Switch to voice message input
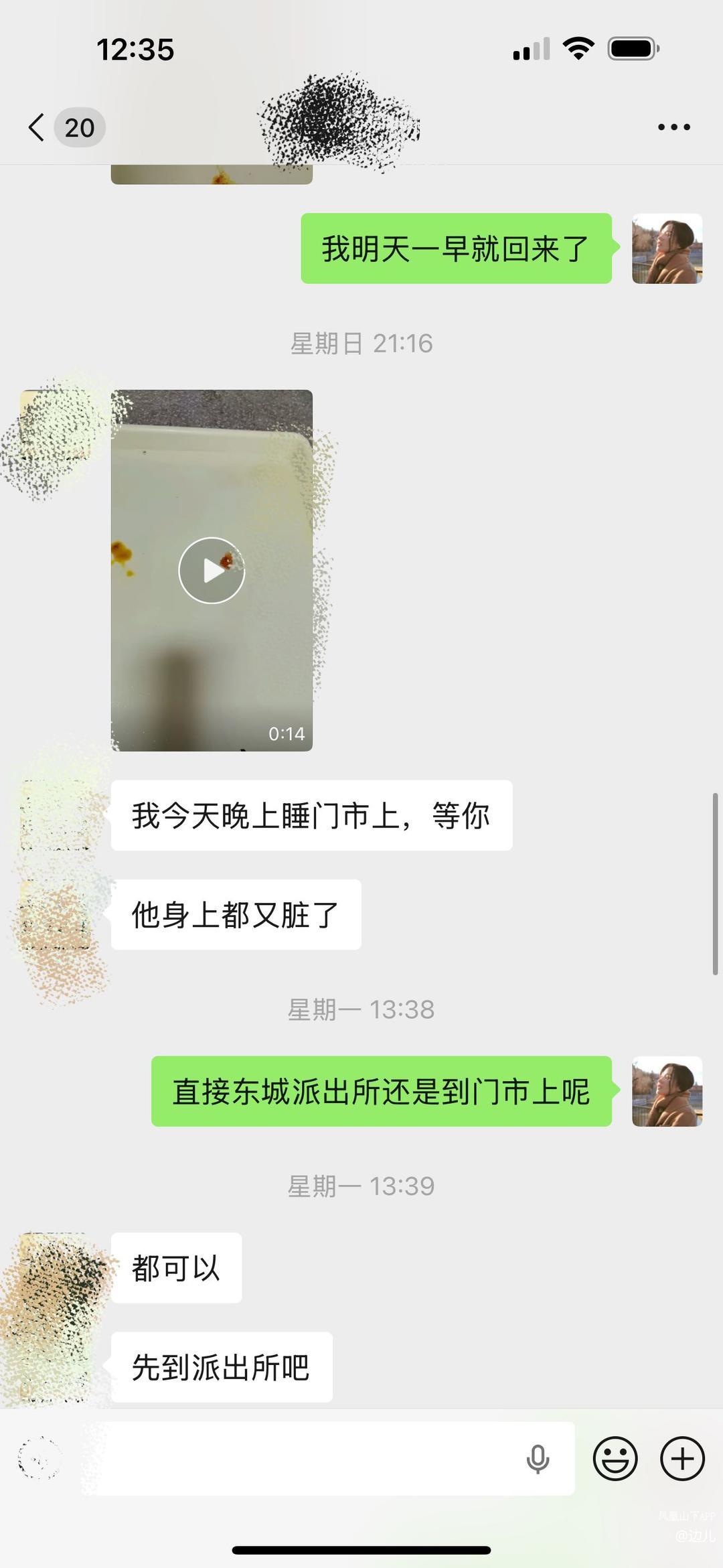Image resolution: width=723 pixels, height=1568 pixels. (39, 1458)
